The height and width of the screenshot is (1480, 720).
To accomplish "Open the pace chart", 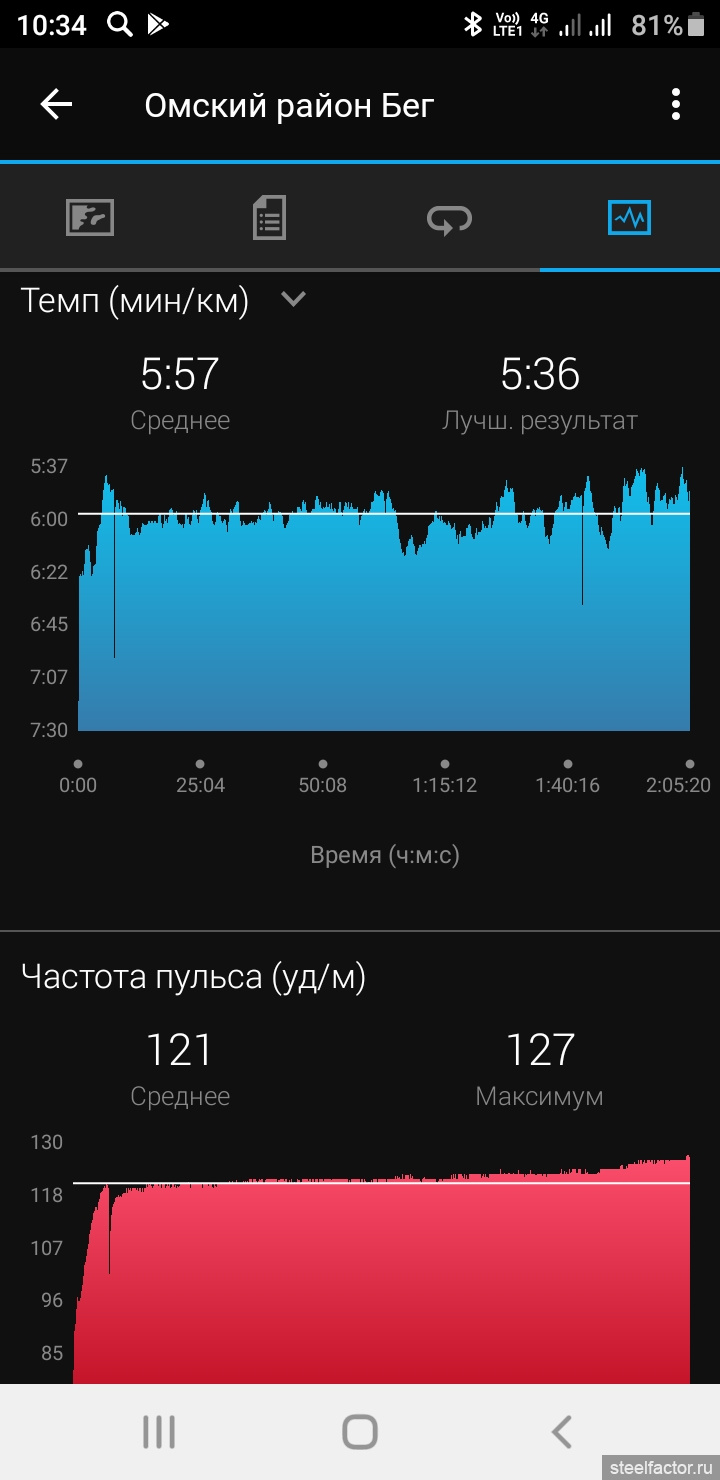I will (x=384, y=598).
